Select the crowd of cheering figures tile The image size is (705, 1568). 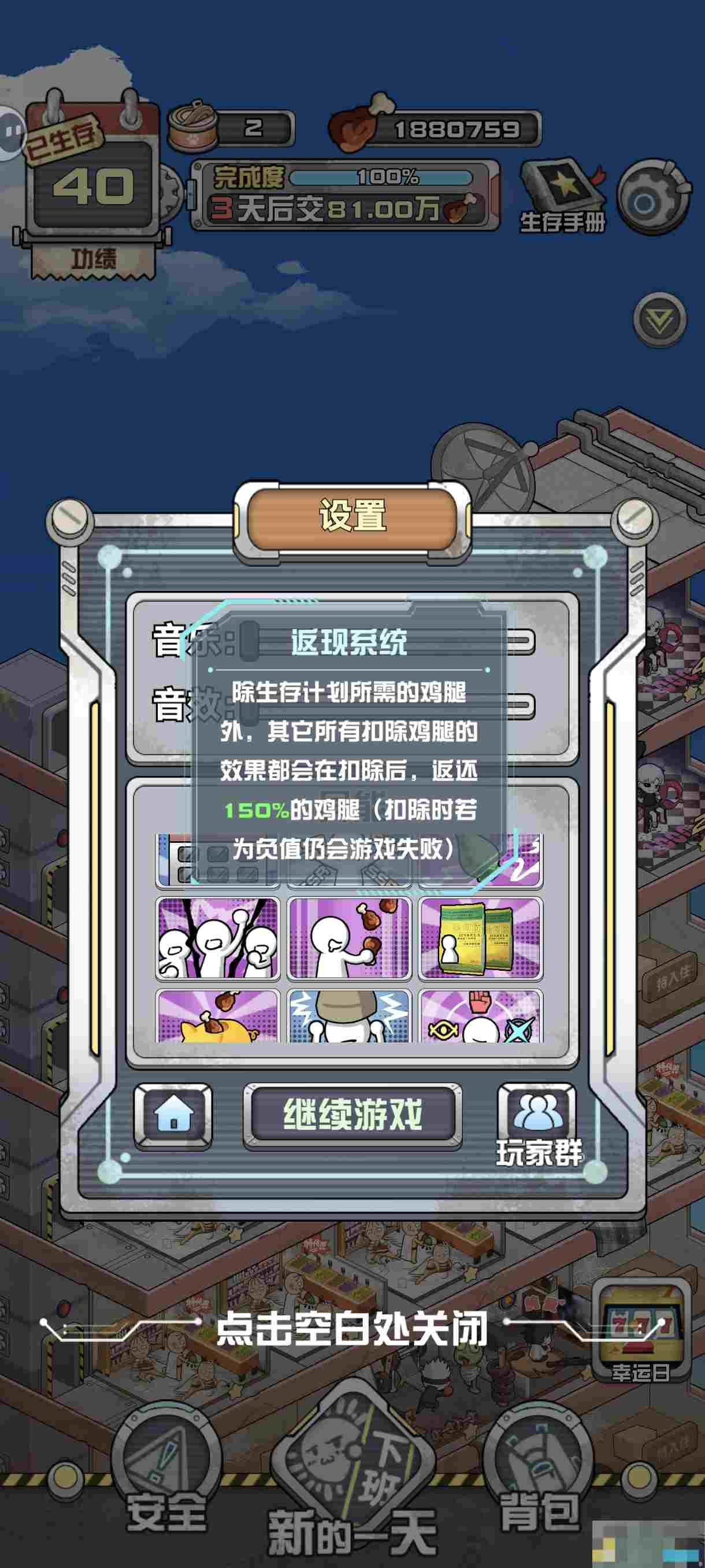[218, 938]
